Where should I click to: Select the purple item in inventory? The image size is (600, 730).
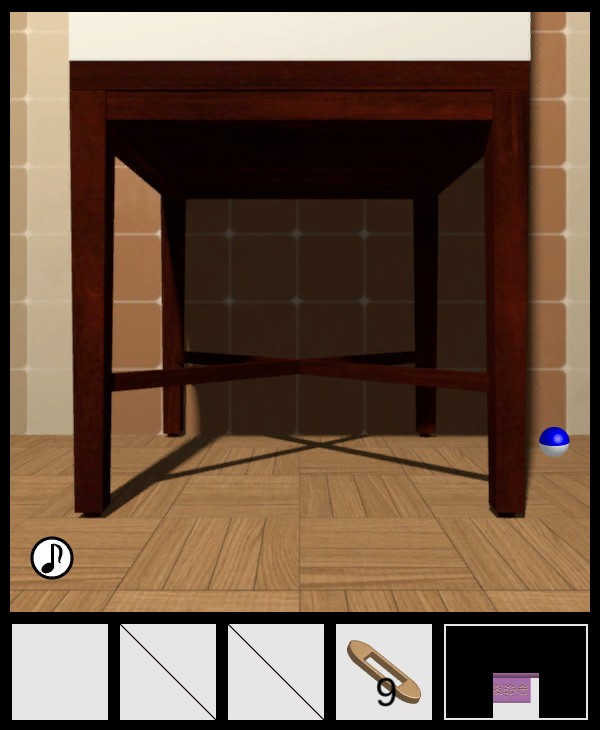(x=515, y=688)
